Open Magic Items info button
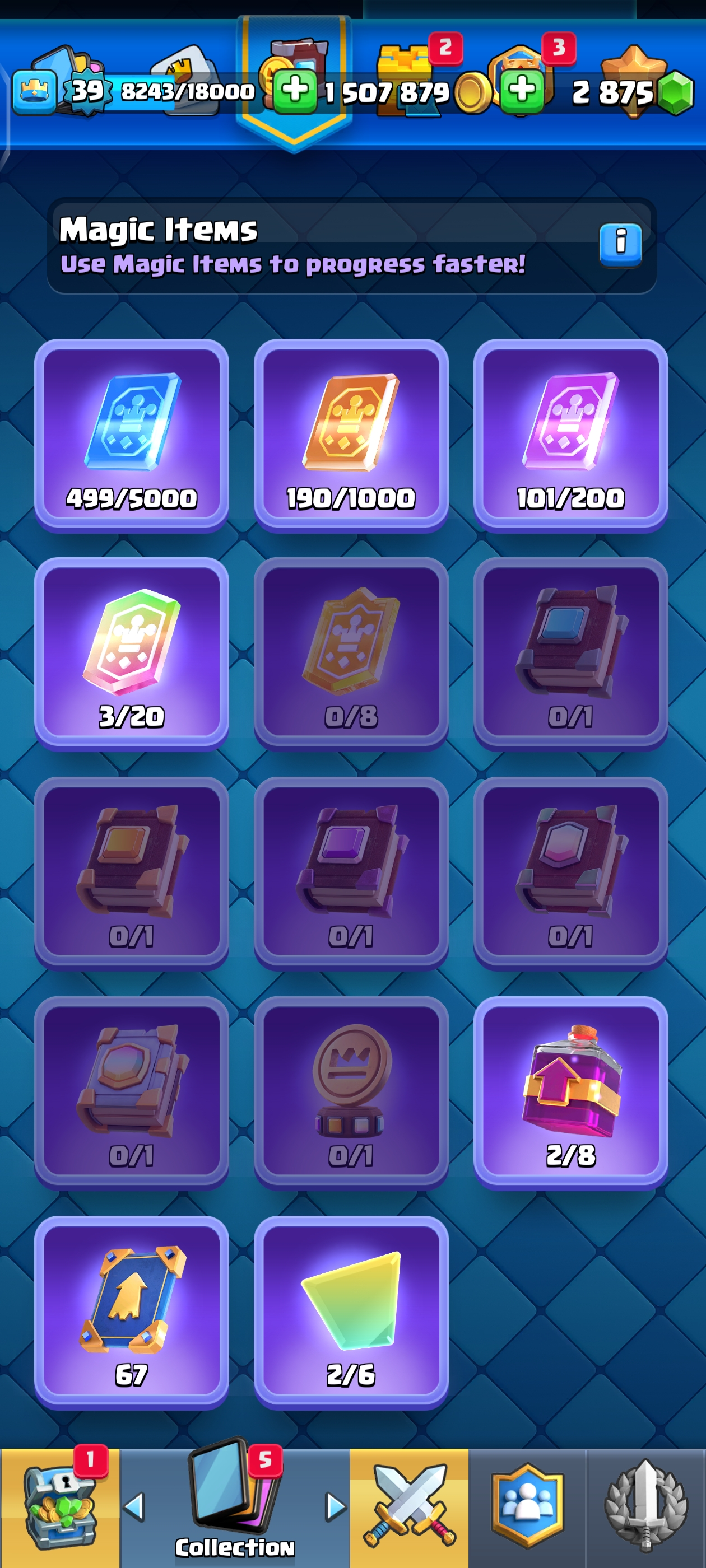 [x=620, y=245]
